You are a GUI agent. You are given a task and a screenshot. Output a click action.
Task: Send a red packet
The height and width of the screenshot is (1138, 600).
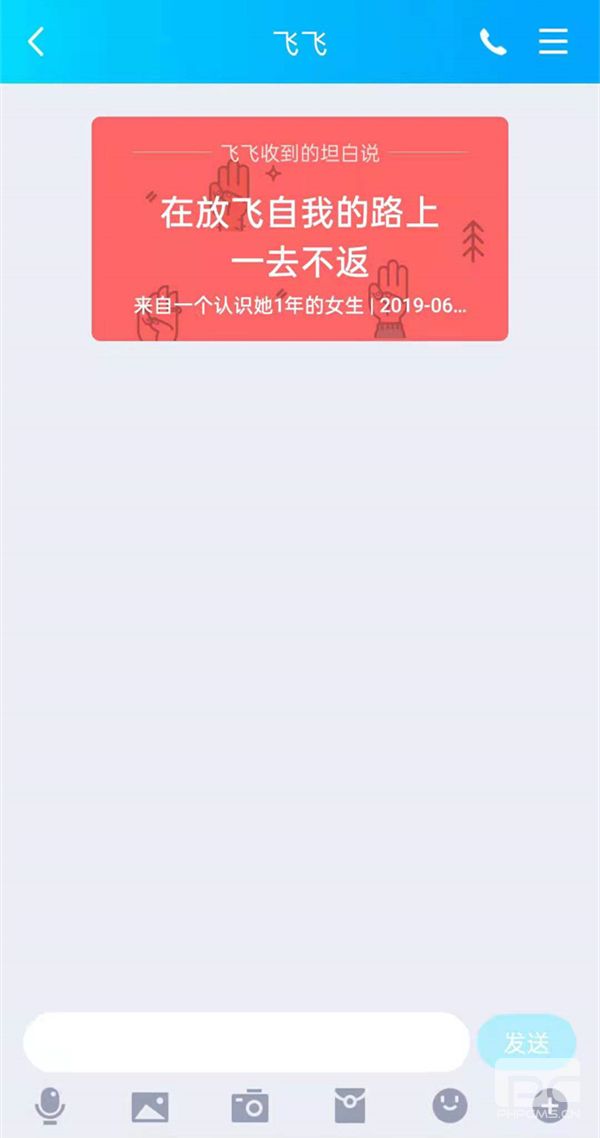350,1106
